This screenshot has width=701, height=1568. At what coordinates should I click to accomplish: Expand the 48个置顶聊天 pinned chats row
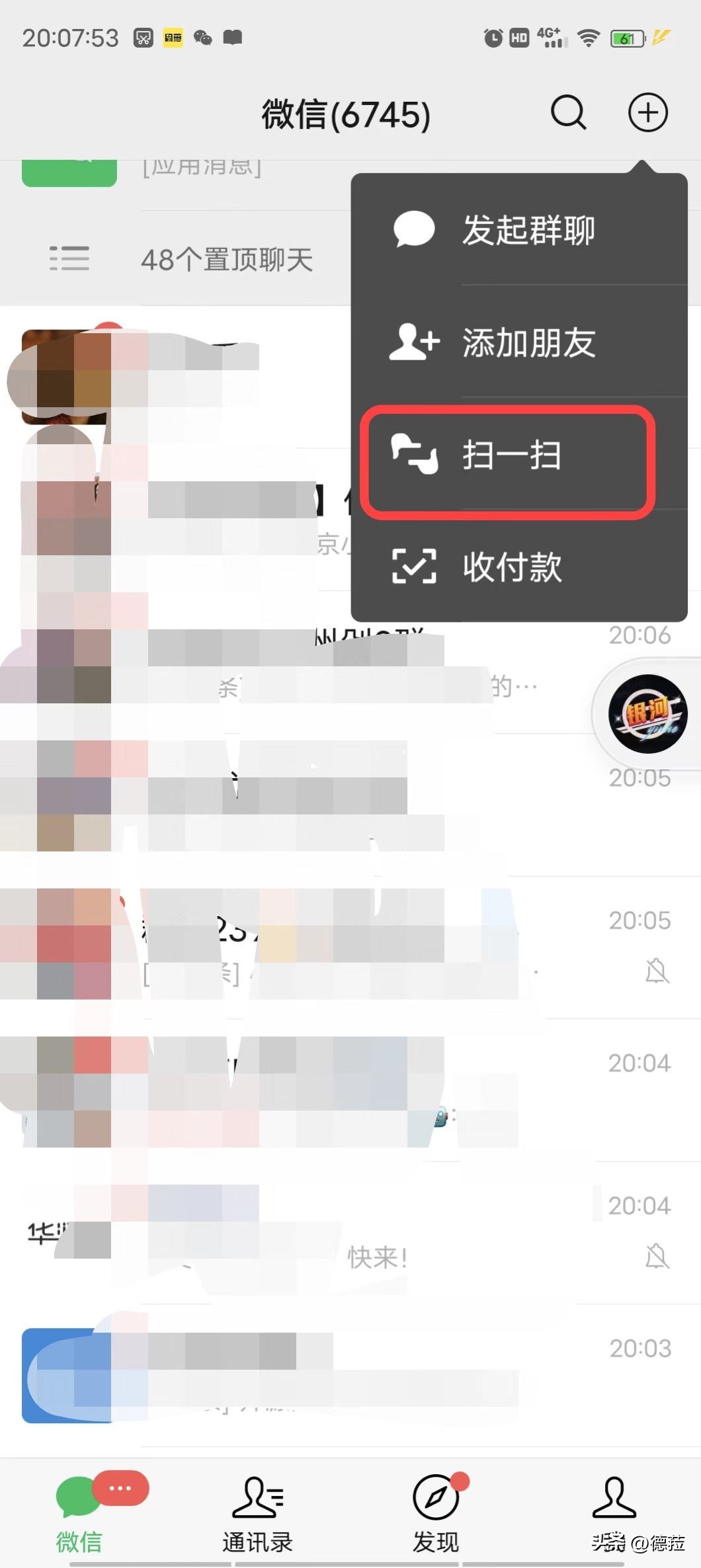(179, 259)
